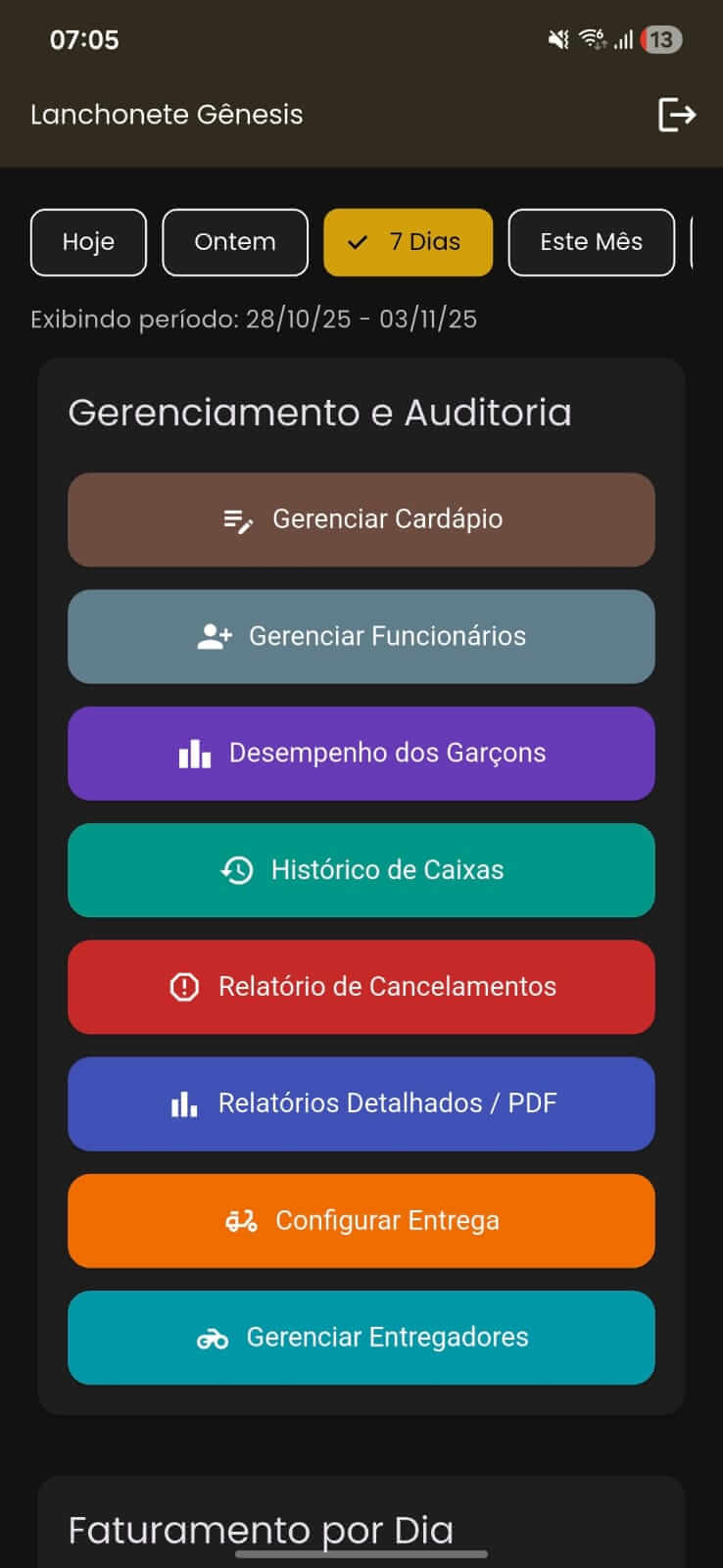The height and width of the screenshot is (1568, 723).
Task: Filter the period to Hoje
Action: (x=88, y=242)
